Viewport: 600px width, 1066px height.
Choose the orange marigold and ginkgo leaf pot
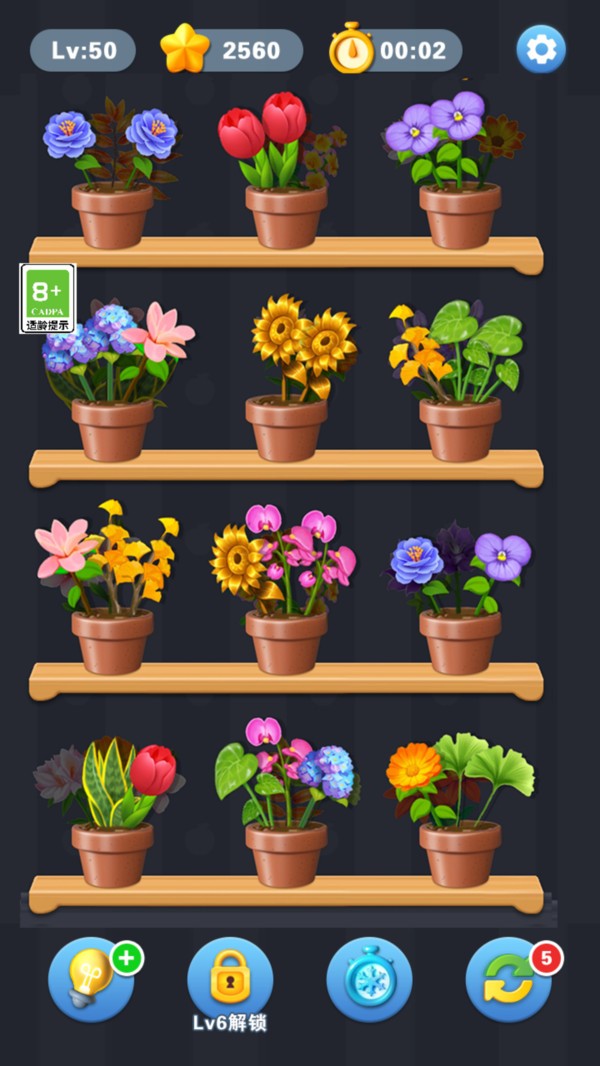pyautogui.click(x=459, y=815)
